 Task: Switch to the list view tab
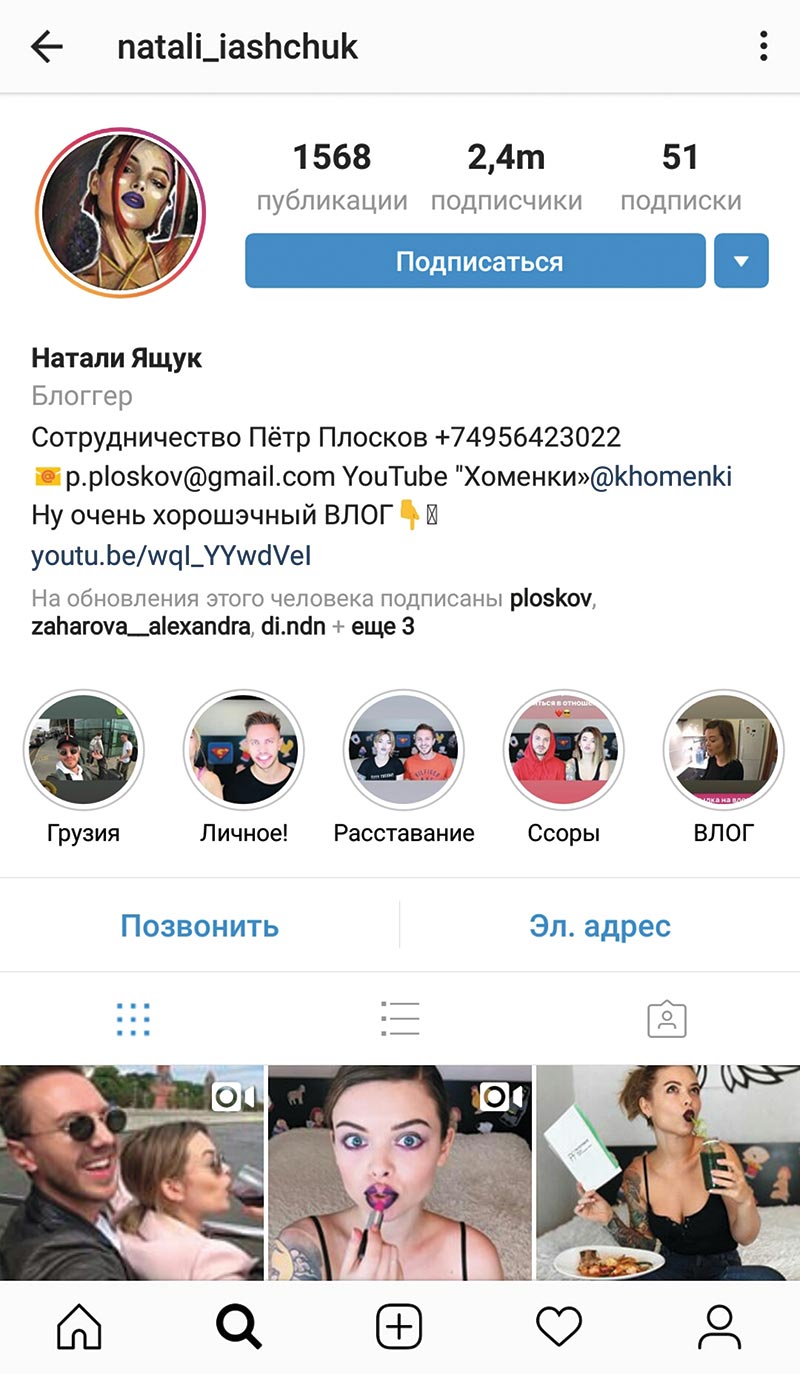tap(400, 1020)
